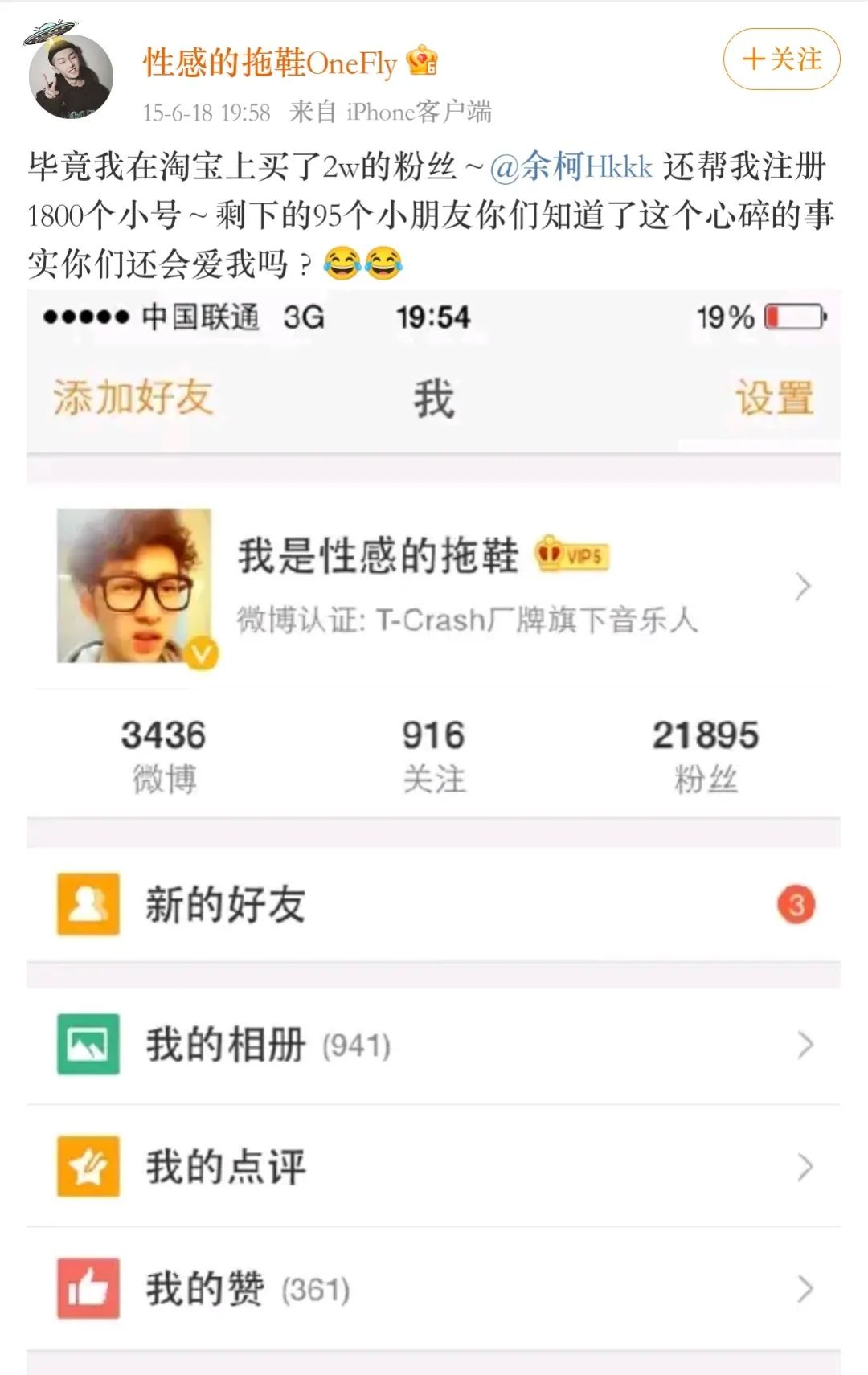Expand 我的相册 (941) via its chevron
This screenshot has width=868, height=1375.
point(804,1045)
